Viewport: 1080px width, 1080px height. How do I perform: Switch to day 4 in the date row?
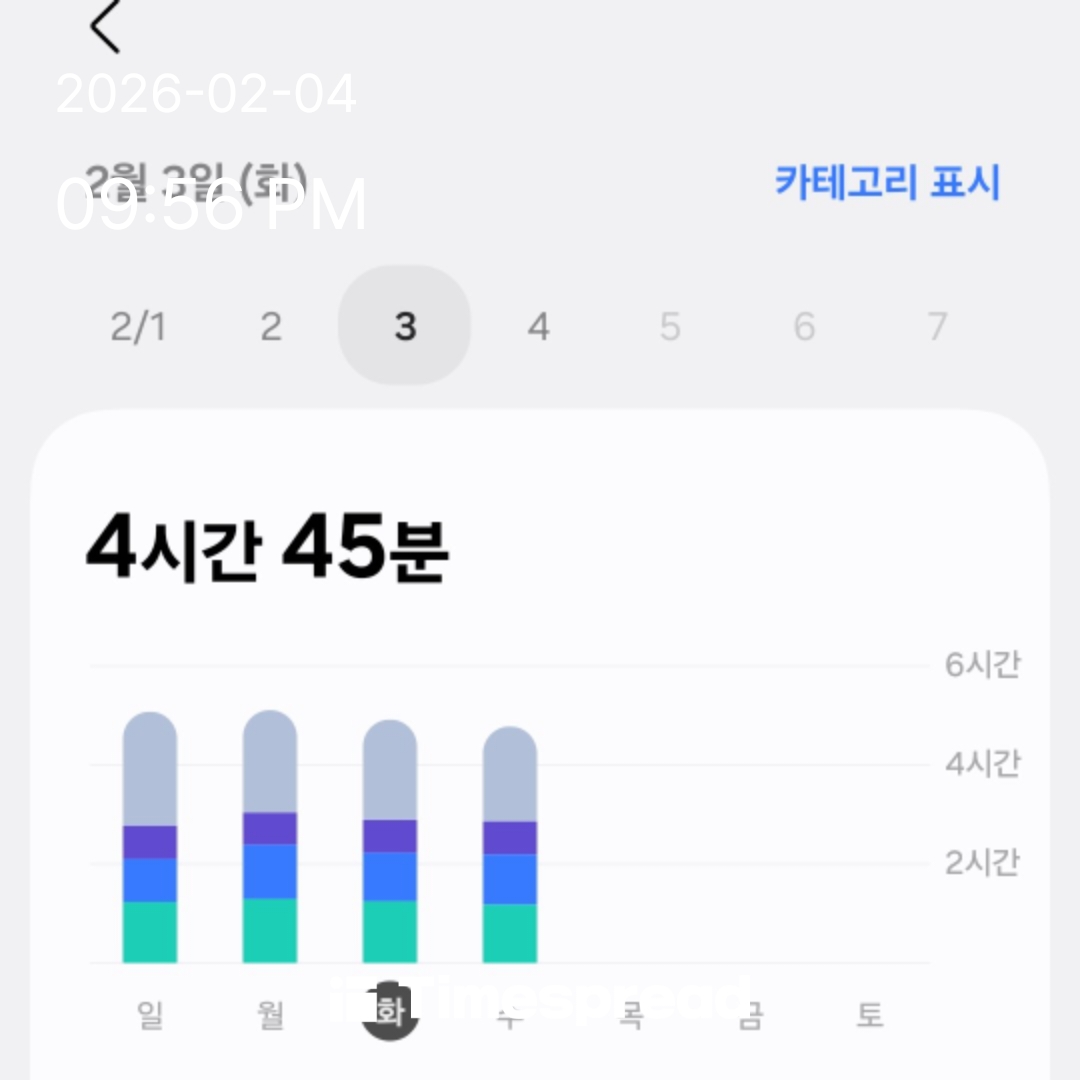[538, 327]
